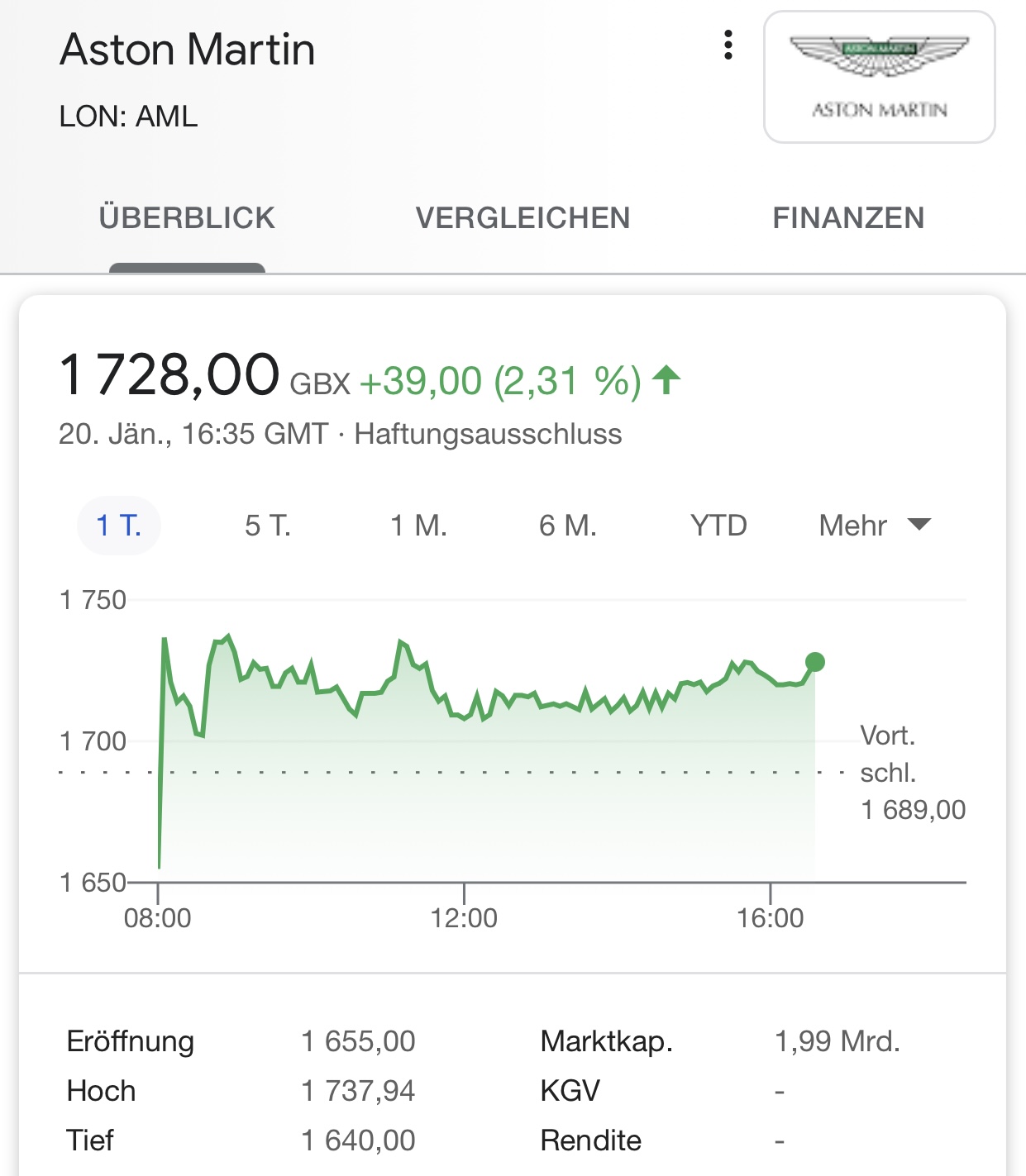The height and width of the screenshot is (1176, 1026).
Task: Select the YTD chart range
Action: pyautogui.click(x=718, y=526)
